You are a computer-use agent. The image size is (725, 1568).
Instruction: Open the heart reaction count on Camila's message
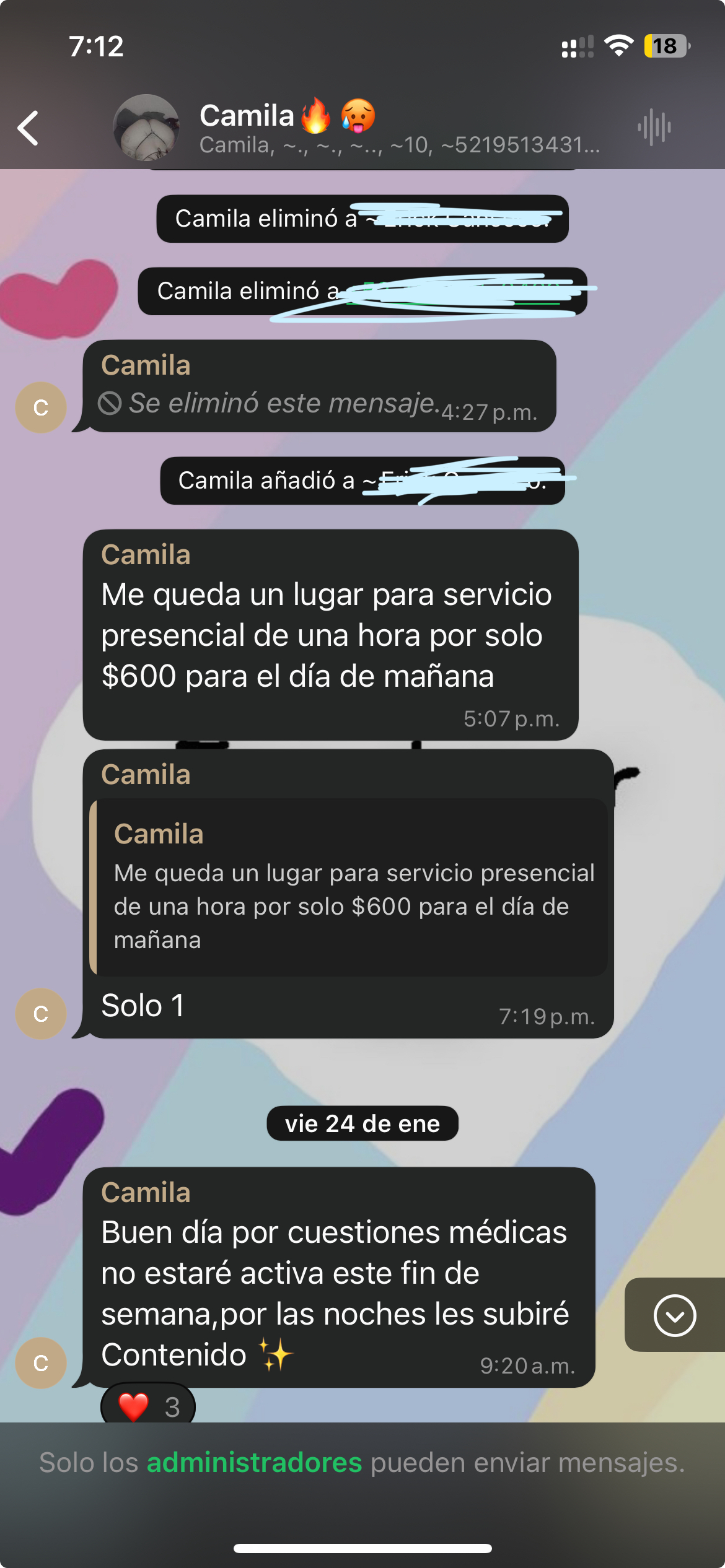click(x=148, y=1406)
